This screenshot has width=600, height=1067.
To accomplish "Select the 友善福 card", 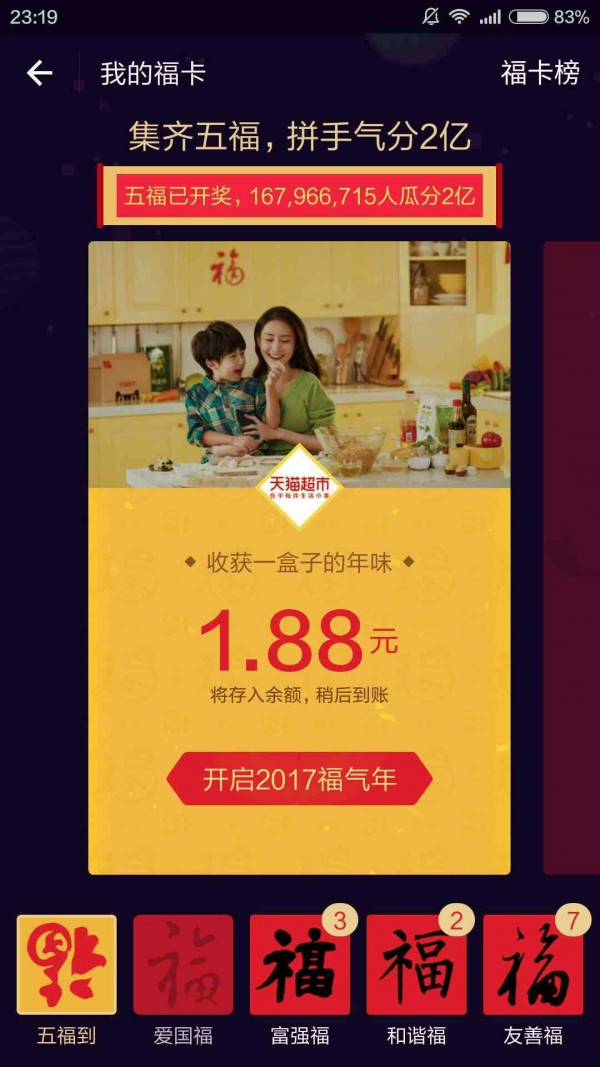I will point(533,965).
